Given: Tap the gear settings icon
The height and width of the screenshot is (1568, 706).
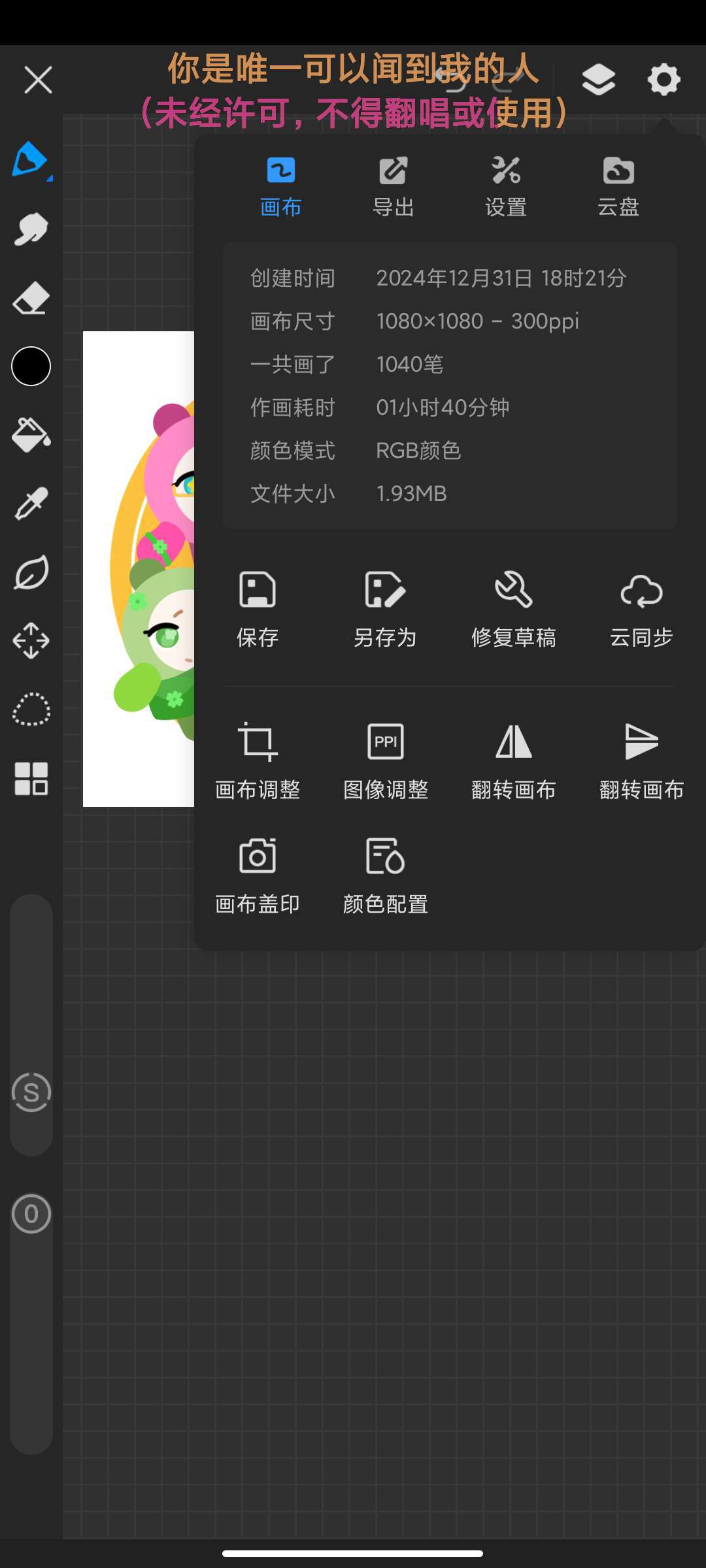Looking at the screenshot, I should [664, 80].
